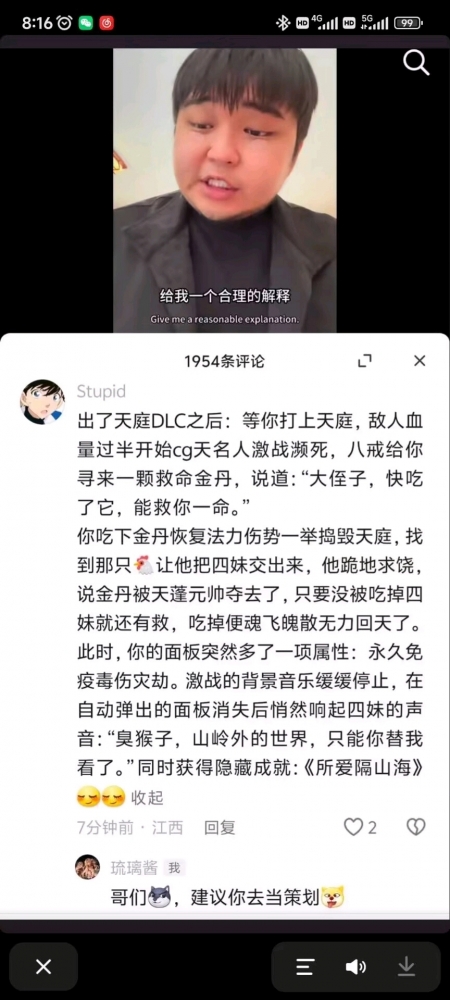Open the search magnifier icon
450x1000 pixels.
416,62
